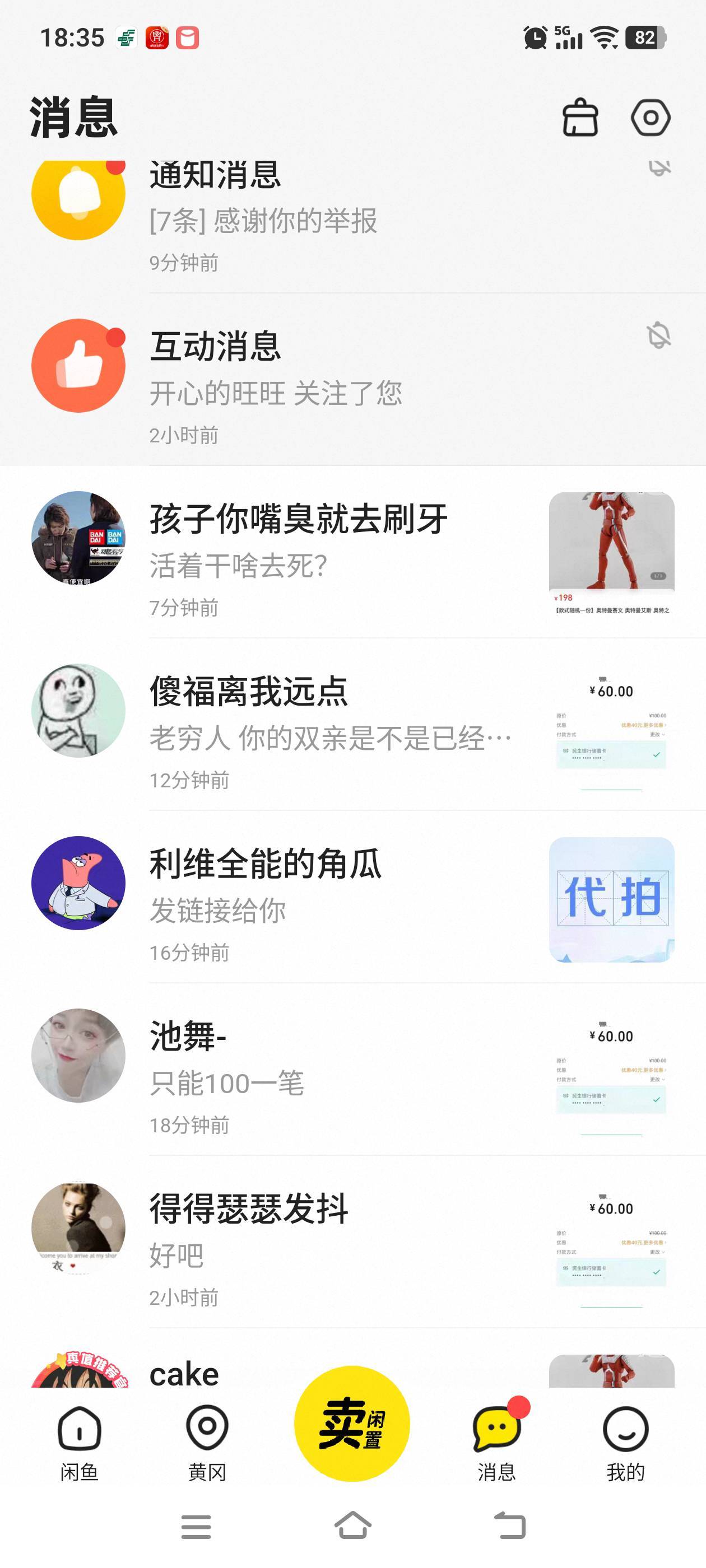Image resolution: width=706 pixels, height=1568 pixels.
Task: View the 代拍 item thumbnail
Action: pos(611,899)
